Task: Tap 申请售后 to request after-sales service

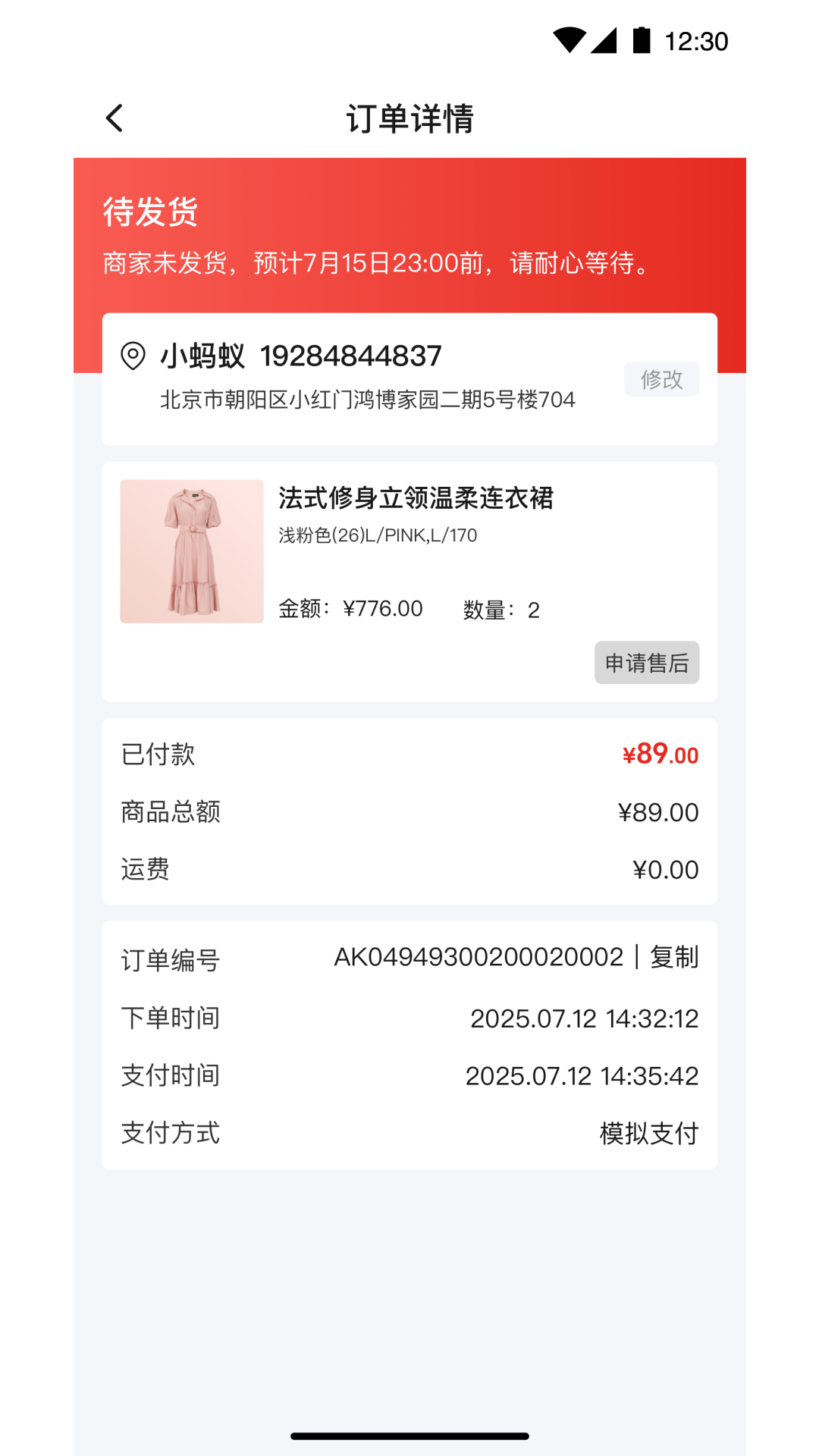Action: click(x=647, y=663)
